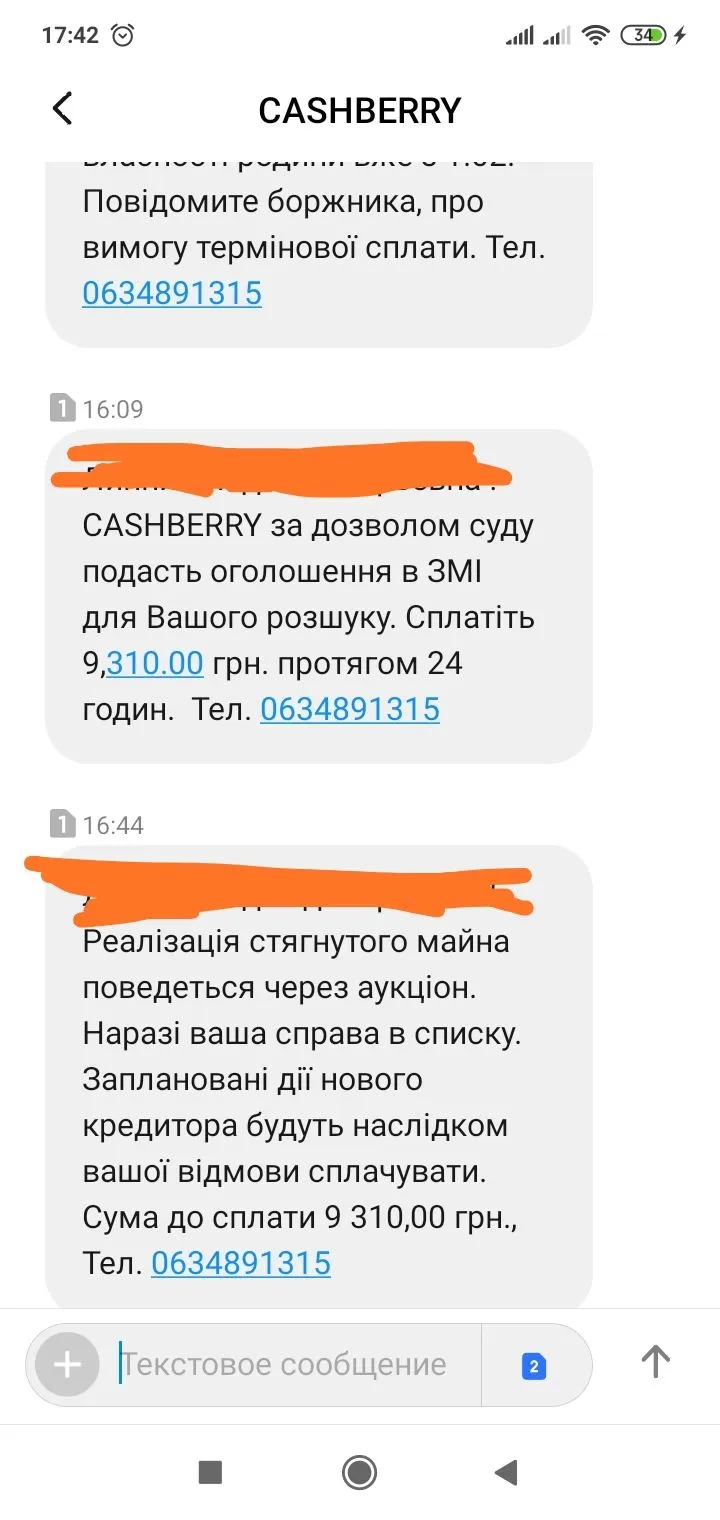
Task: Switch SIM card using the SIM 2 selector
Action: [534, 1366]
